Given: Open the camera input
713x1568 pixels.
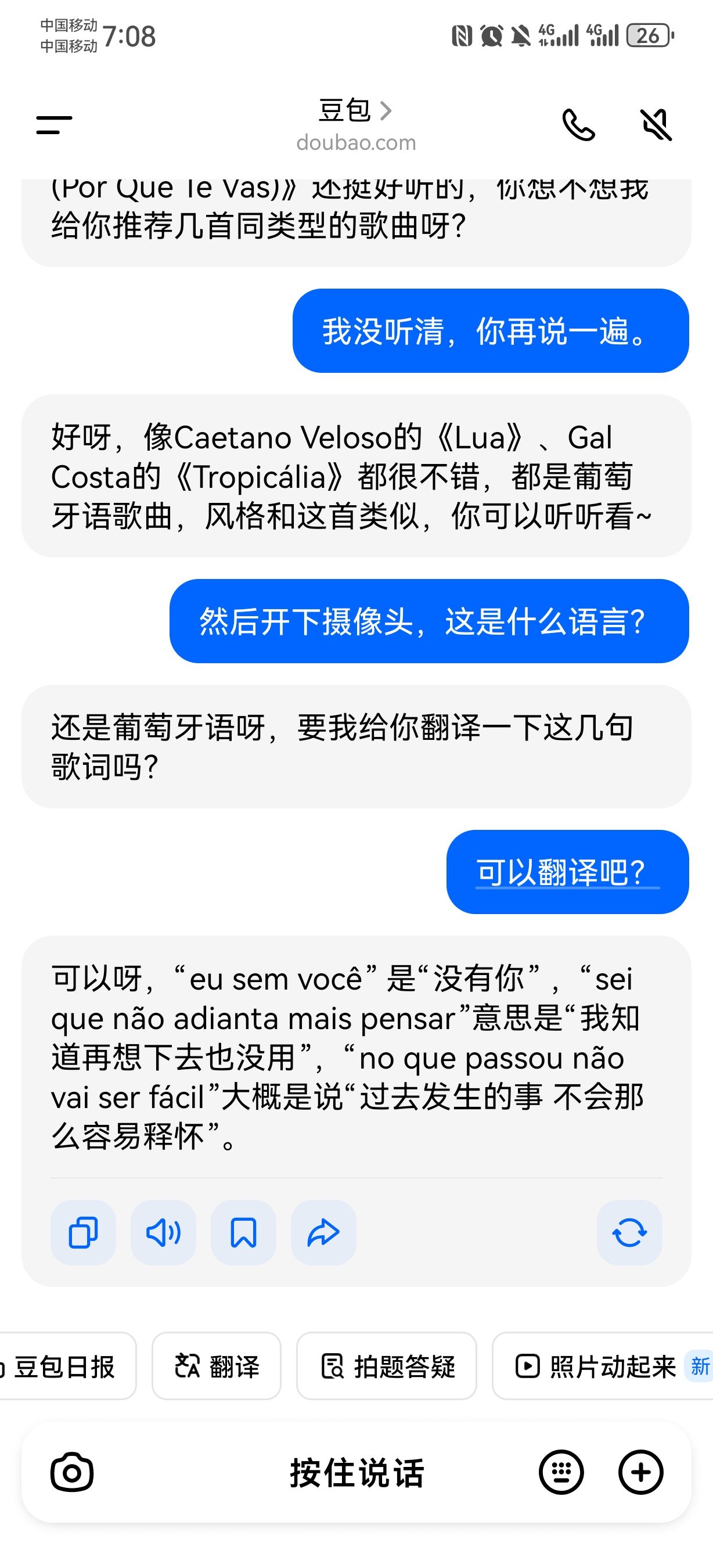Looking at the screenshot, I should click(72, 1472).
